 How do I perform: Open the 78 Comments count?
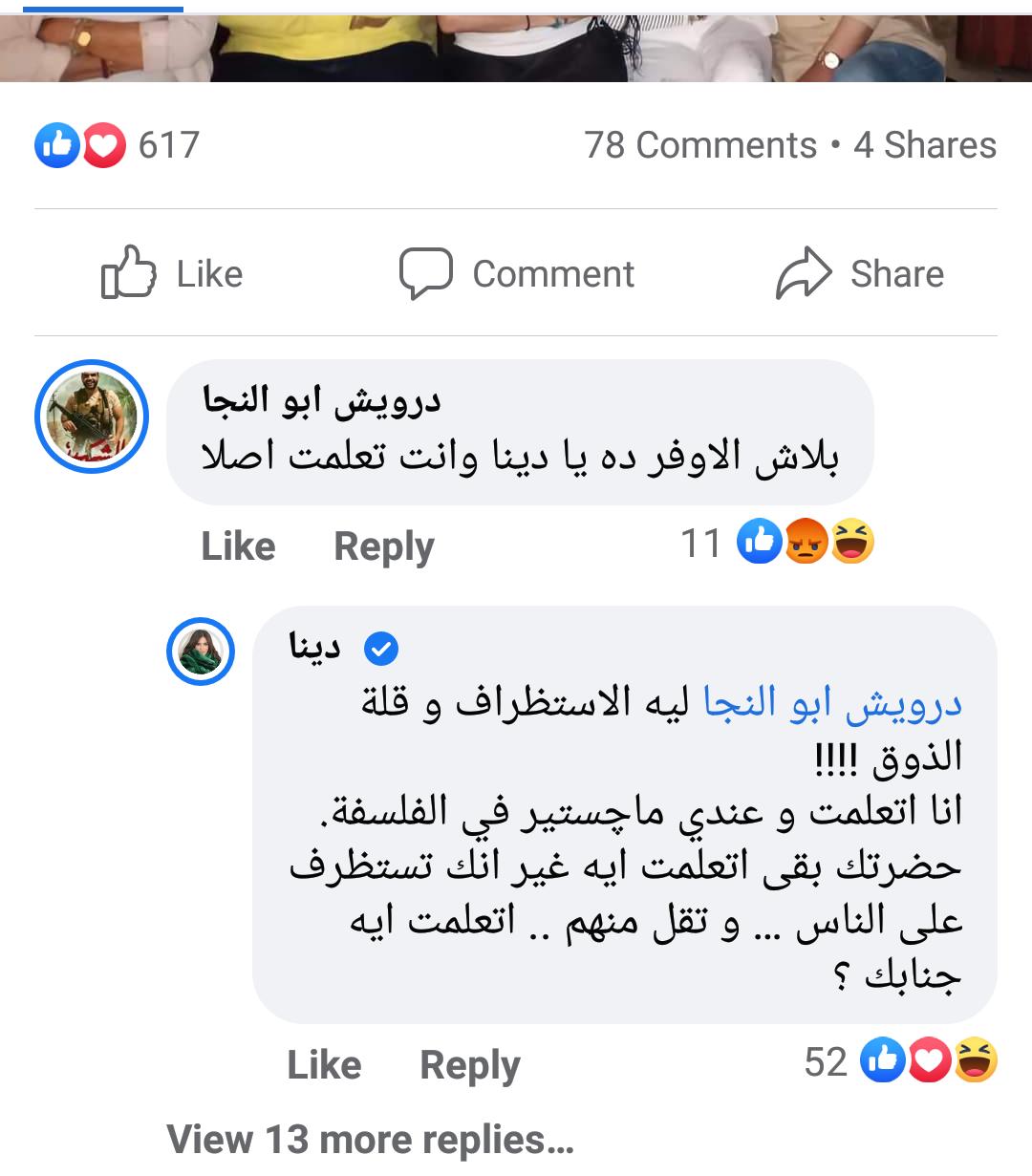pos(700,145)
